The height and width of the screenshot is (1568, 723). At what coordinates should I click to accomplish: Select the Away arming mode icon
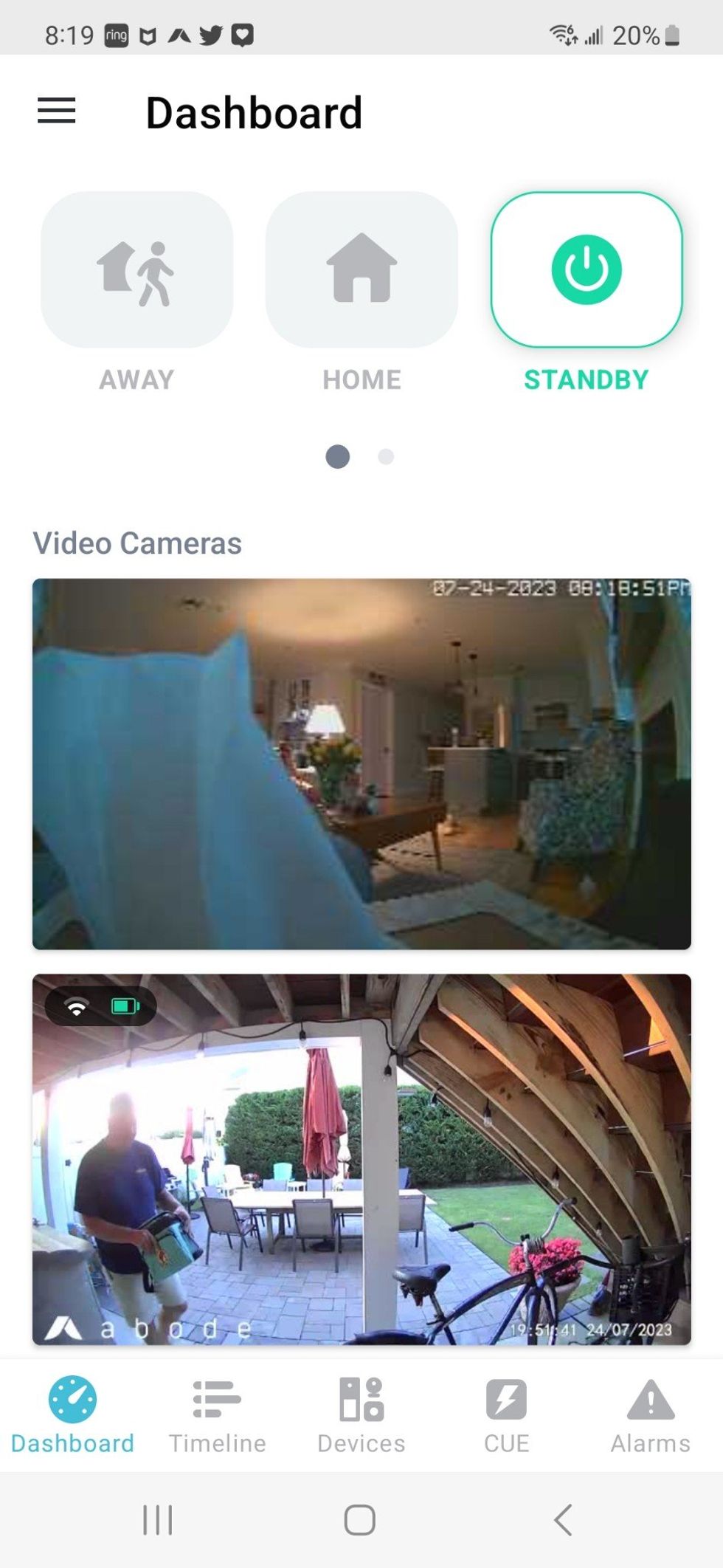[136, 269]
